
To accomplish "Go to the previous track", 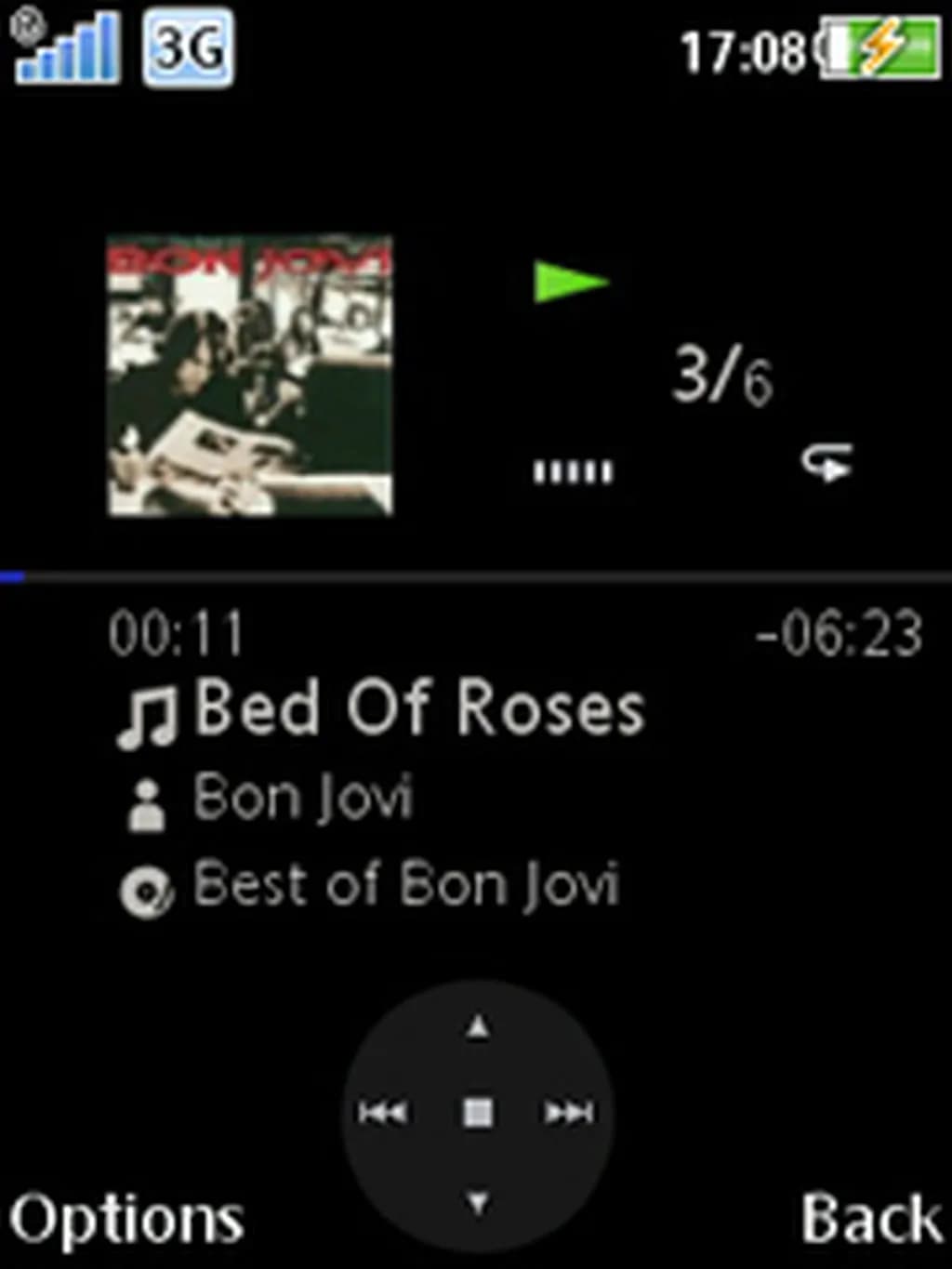I will [x=382, y=1112].
